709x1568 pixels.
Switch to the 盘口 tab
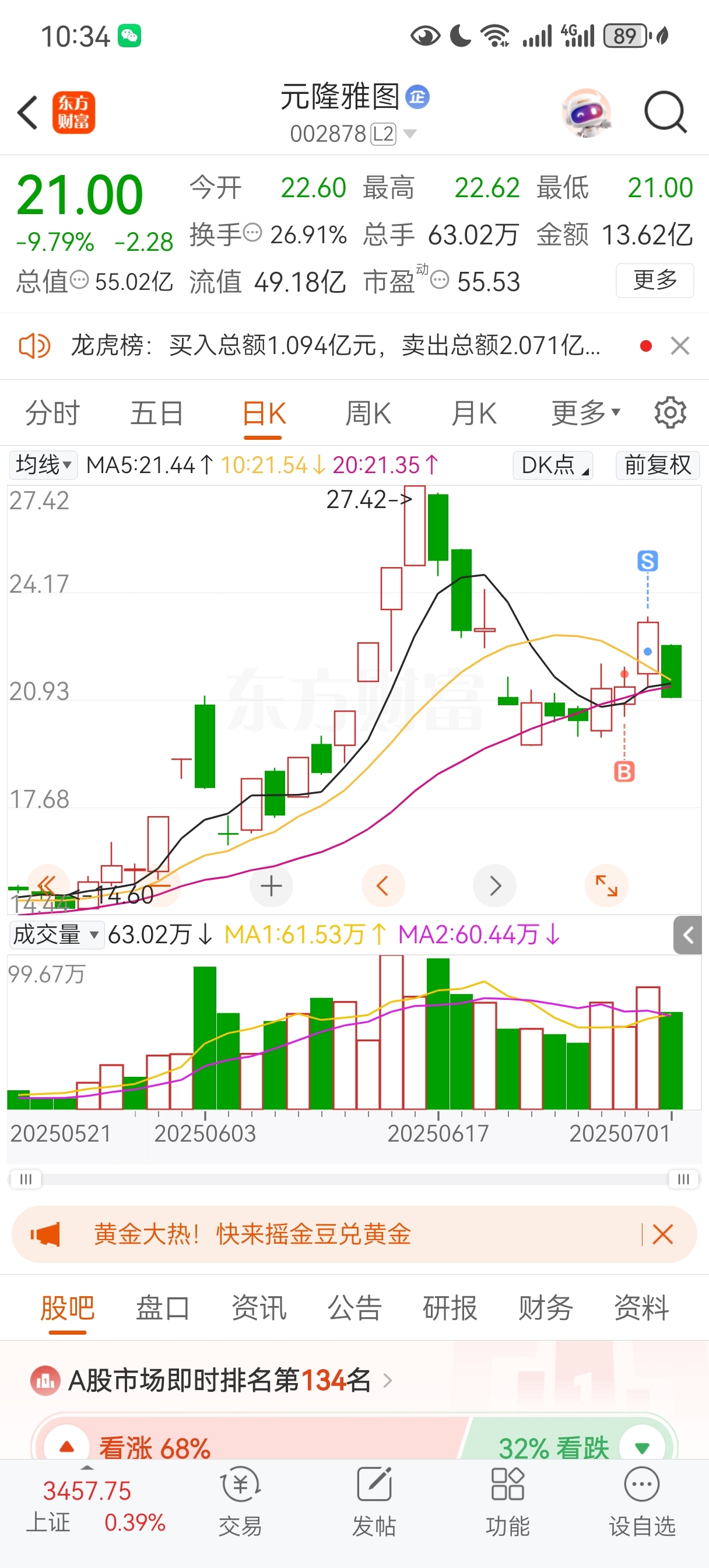[x=163, y=1307]
